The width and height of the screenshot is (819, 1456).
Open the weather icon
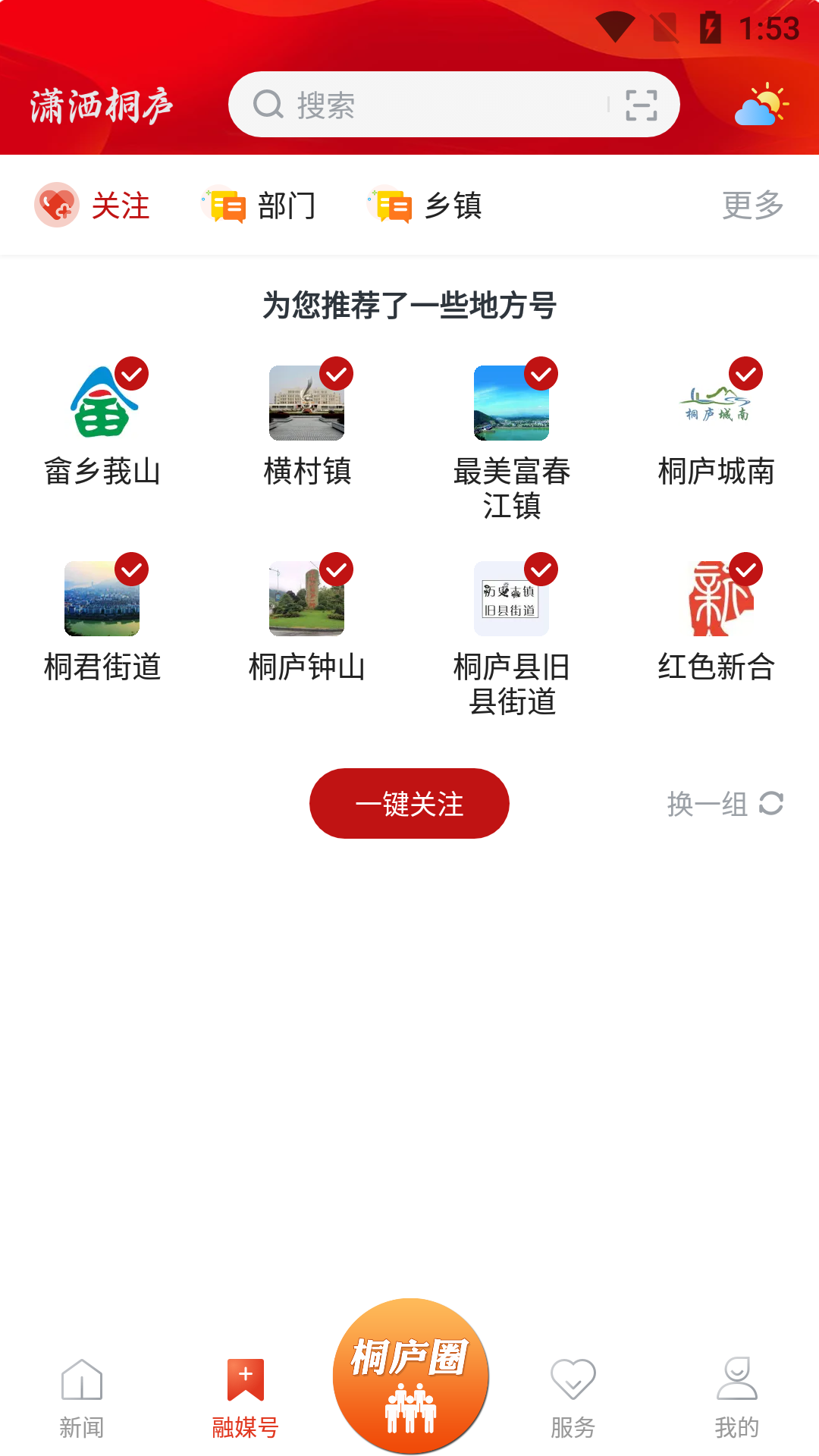pos(761,105)
